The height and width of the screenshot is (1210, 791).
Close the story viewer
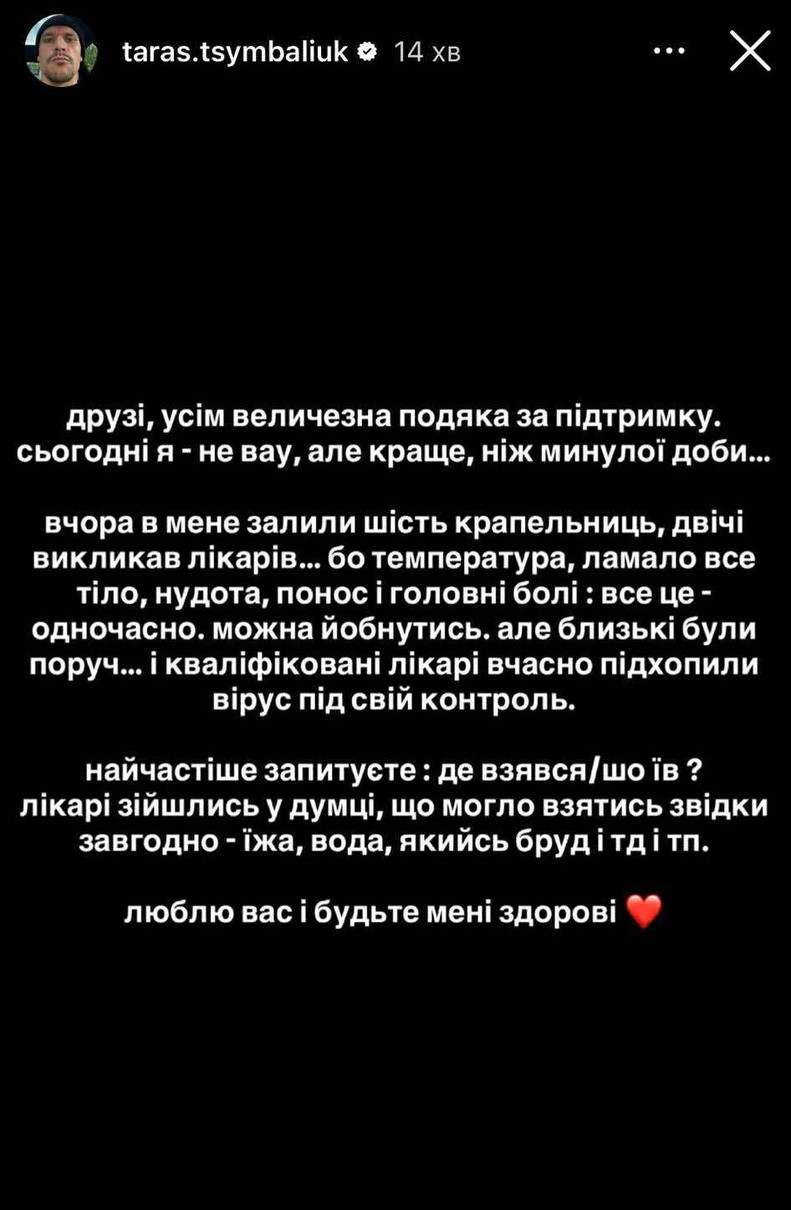pyautogui.click(x=750, y=51)
